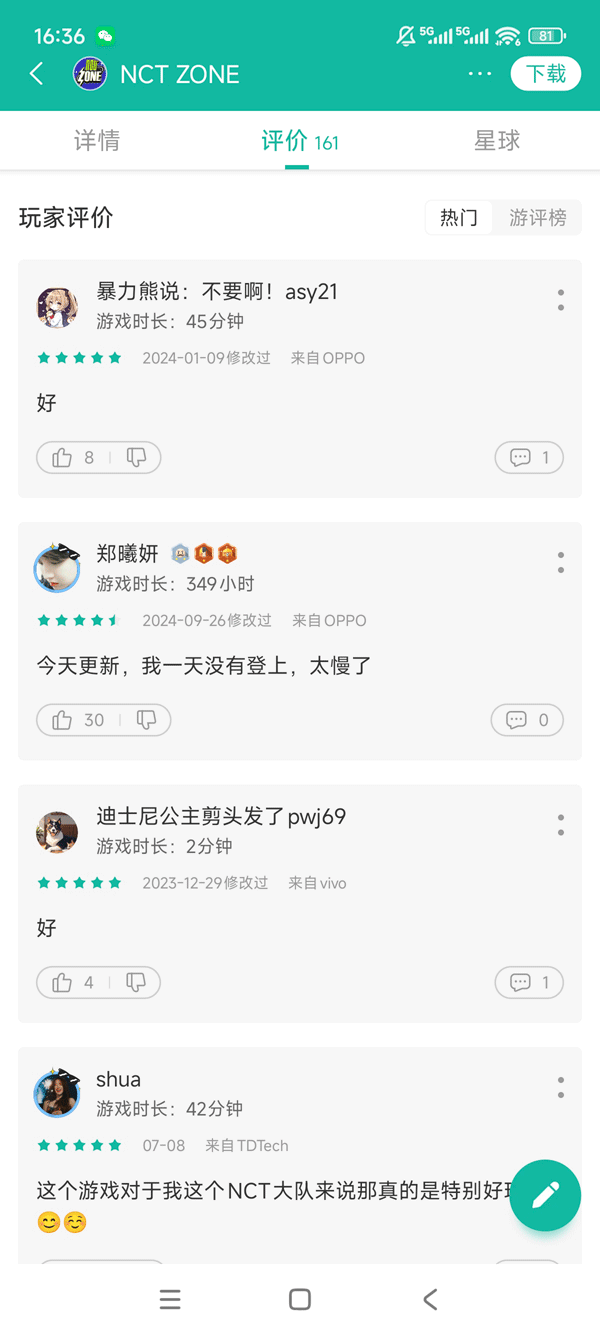Open options for 郑曦妍's review
The width and height of the screenshot is (600, 1335).
click(x=561, y=562)
